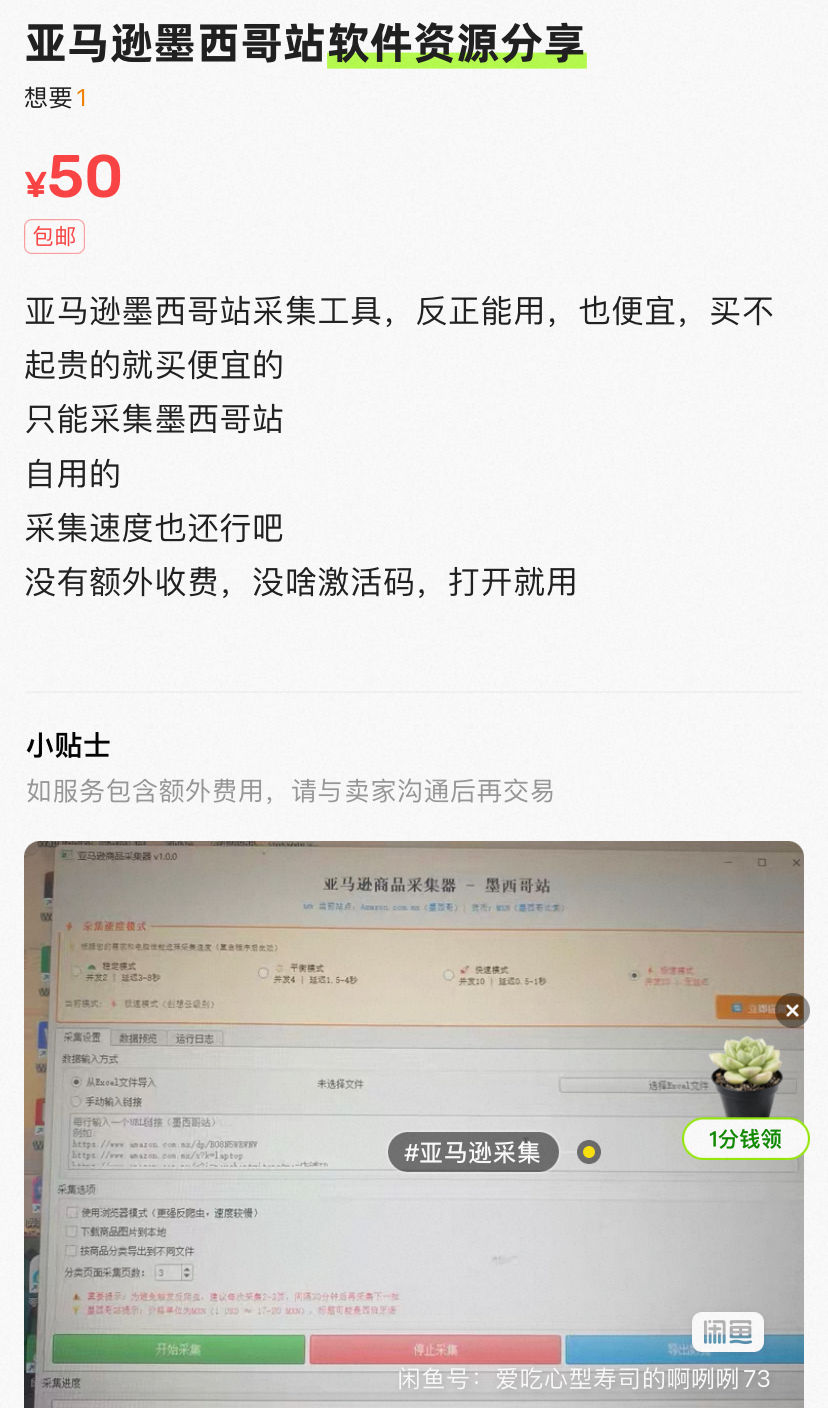Open the highlighted 软件资源分享 title link
The width and height of the screenshot is (828, 1408).
[x=457, y=43]
